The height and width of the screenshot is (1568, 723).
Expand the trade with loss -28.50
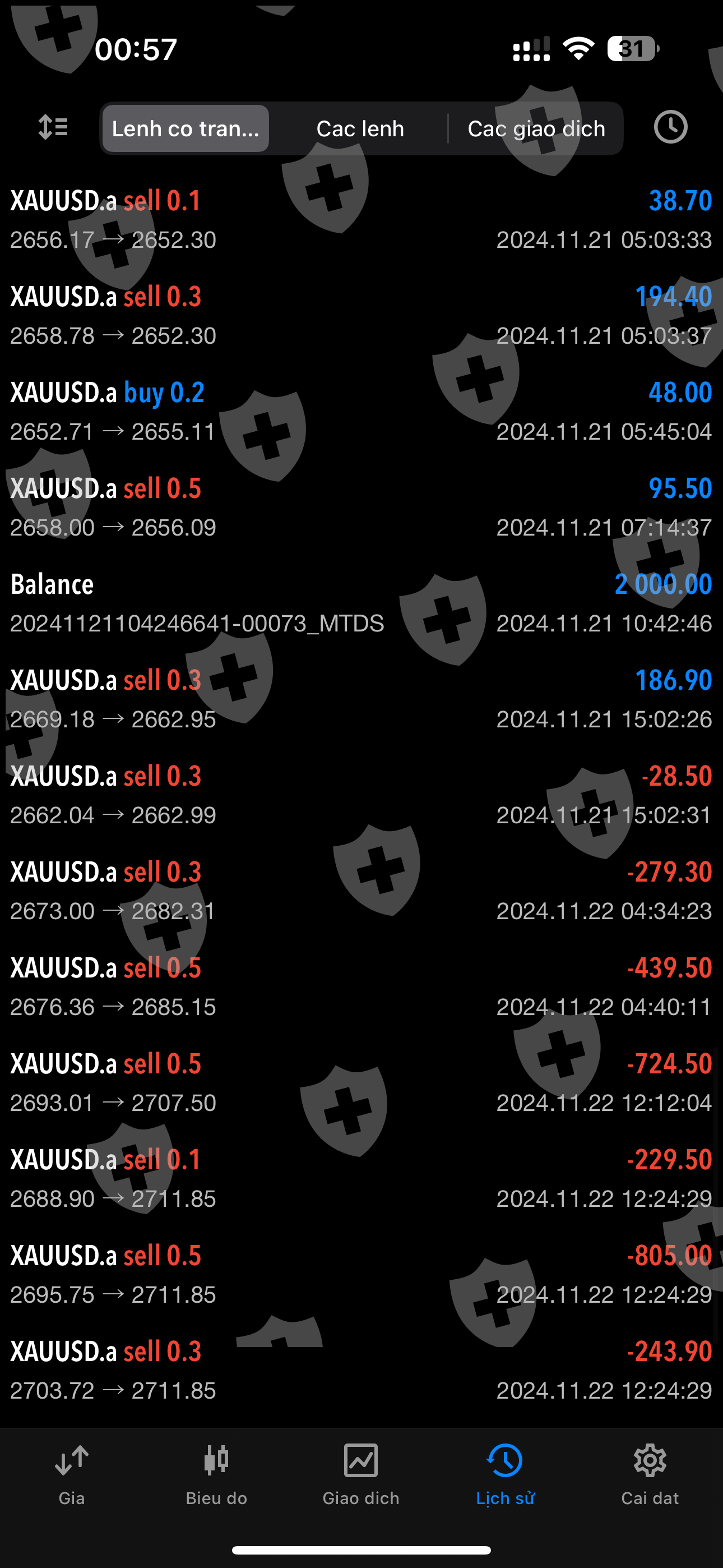tap(361, 794)
